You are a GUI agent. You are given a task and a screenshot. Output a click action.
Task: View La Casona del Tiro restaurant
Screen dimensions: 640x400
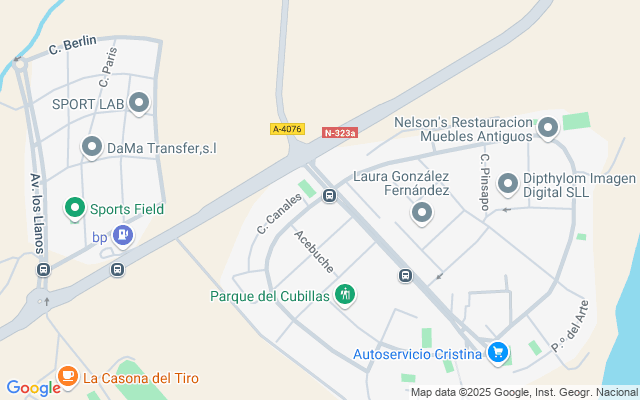point(68,376)
